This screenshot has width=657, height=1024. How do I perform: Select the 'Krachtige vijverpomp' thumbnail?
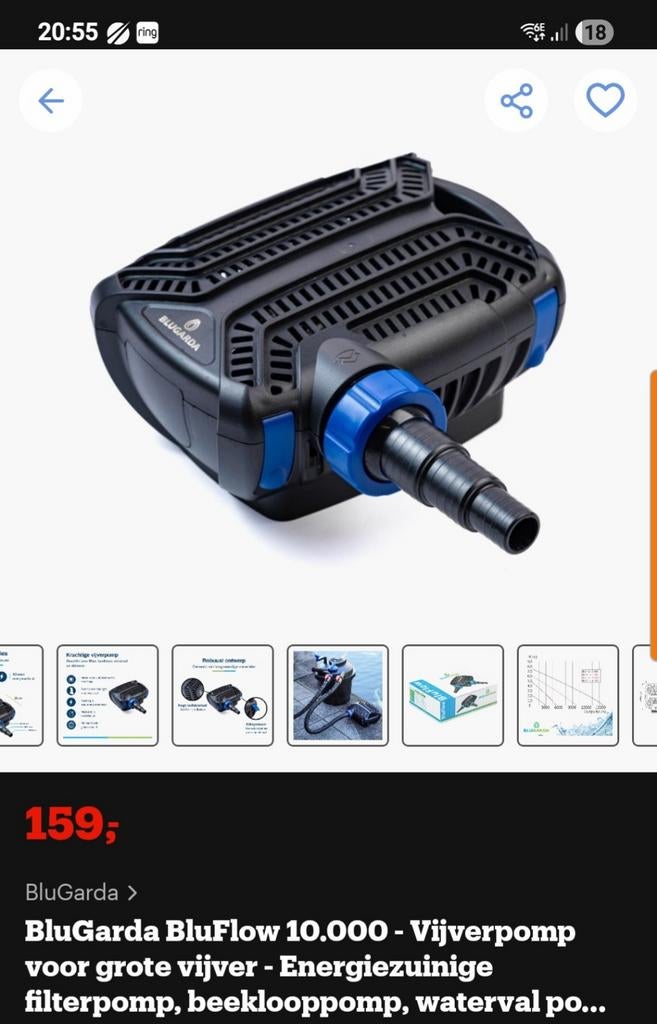[108, 695]
